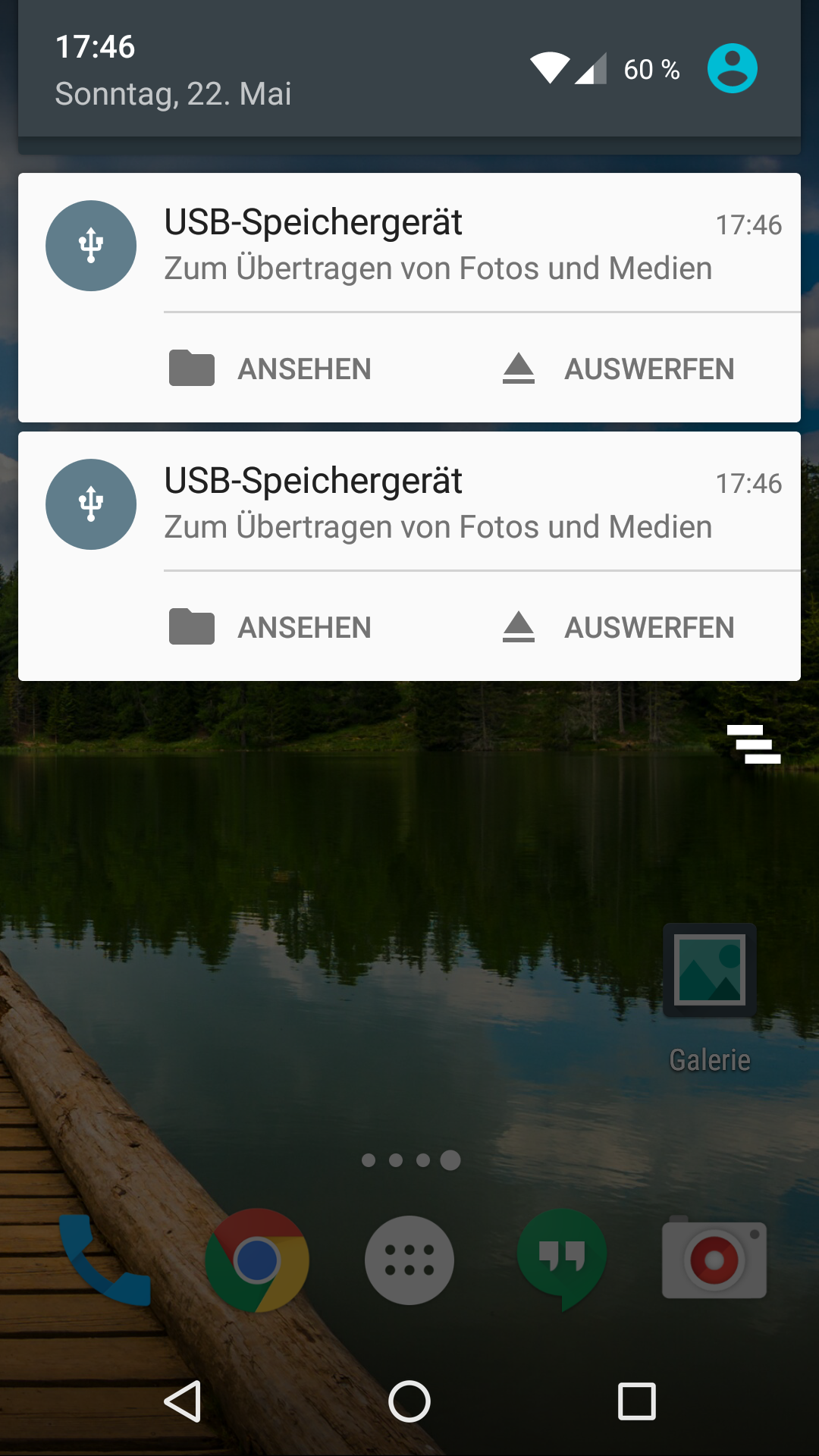Launch the Chrome browser
819x1456 pixels.
[x=257, y=1260]
